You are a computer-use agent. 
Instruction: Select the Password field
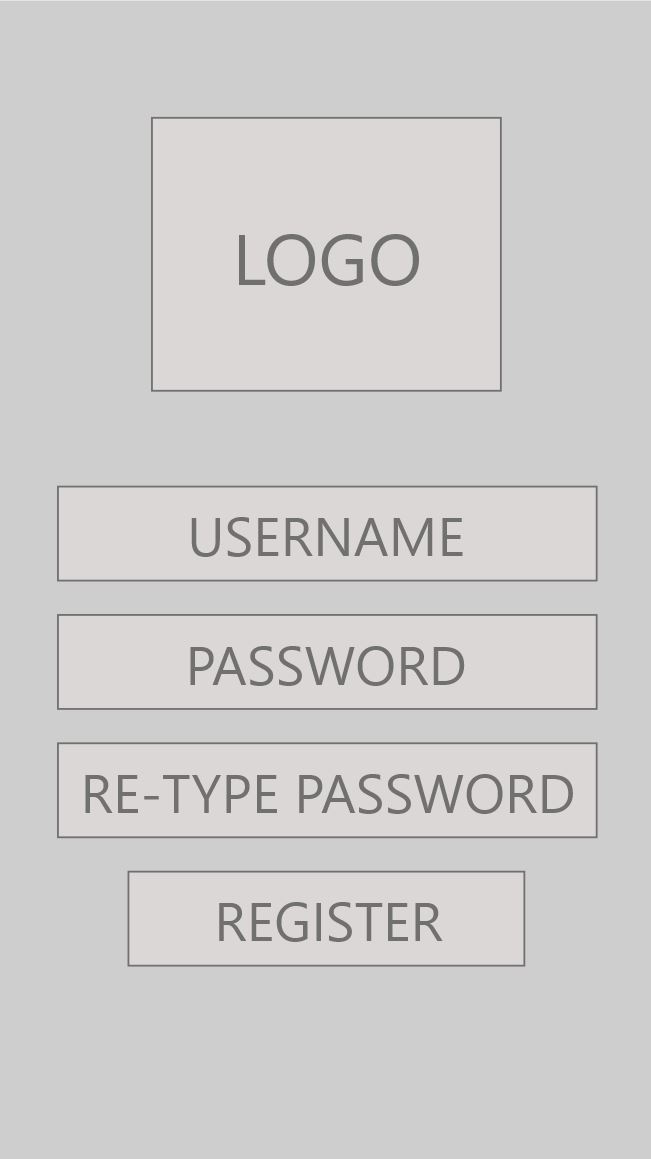(x=327, y=662)
